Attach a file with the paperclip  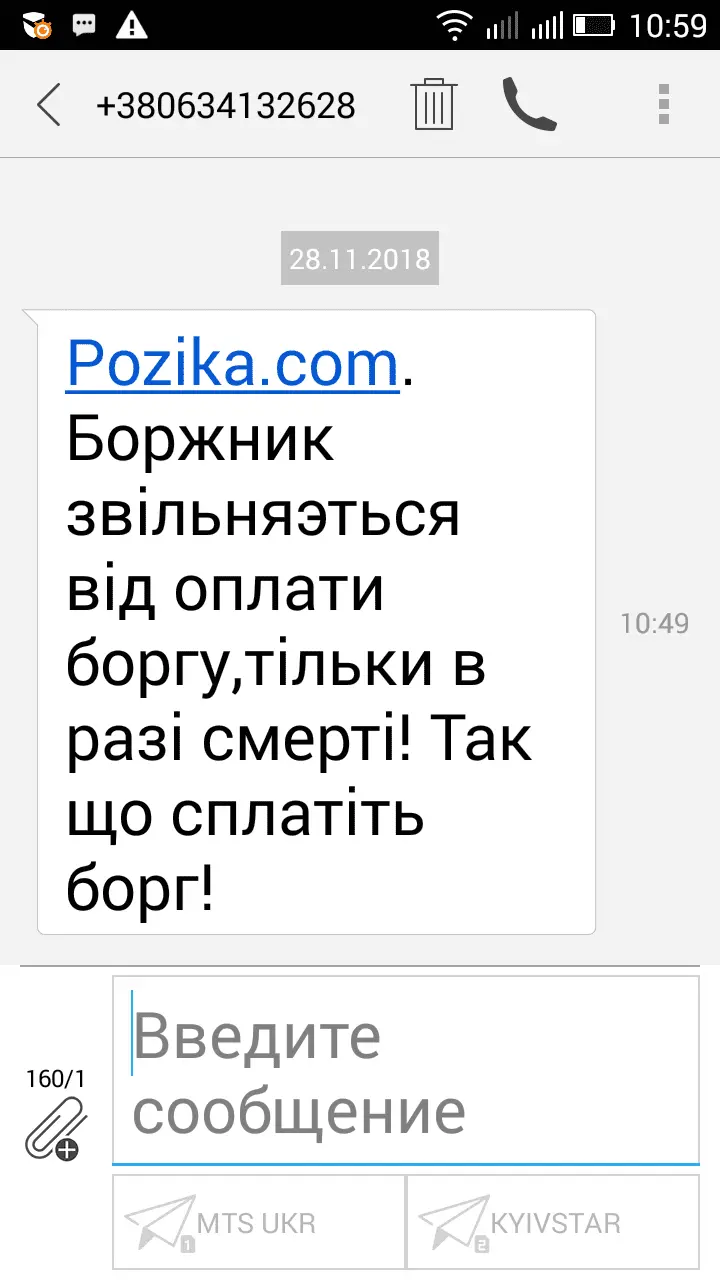coord(56,1127)
